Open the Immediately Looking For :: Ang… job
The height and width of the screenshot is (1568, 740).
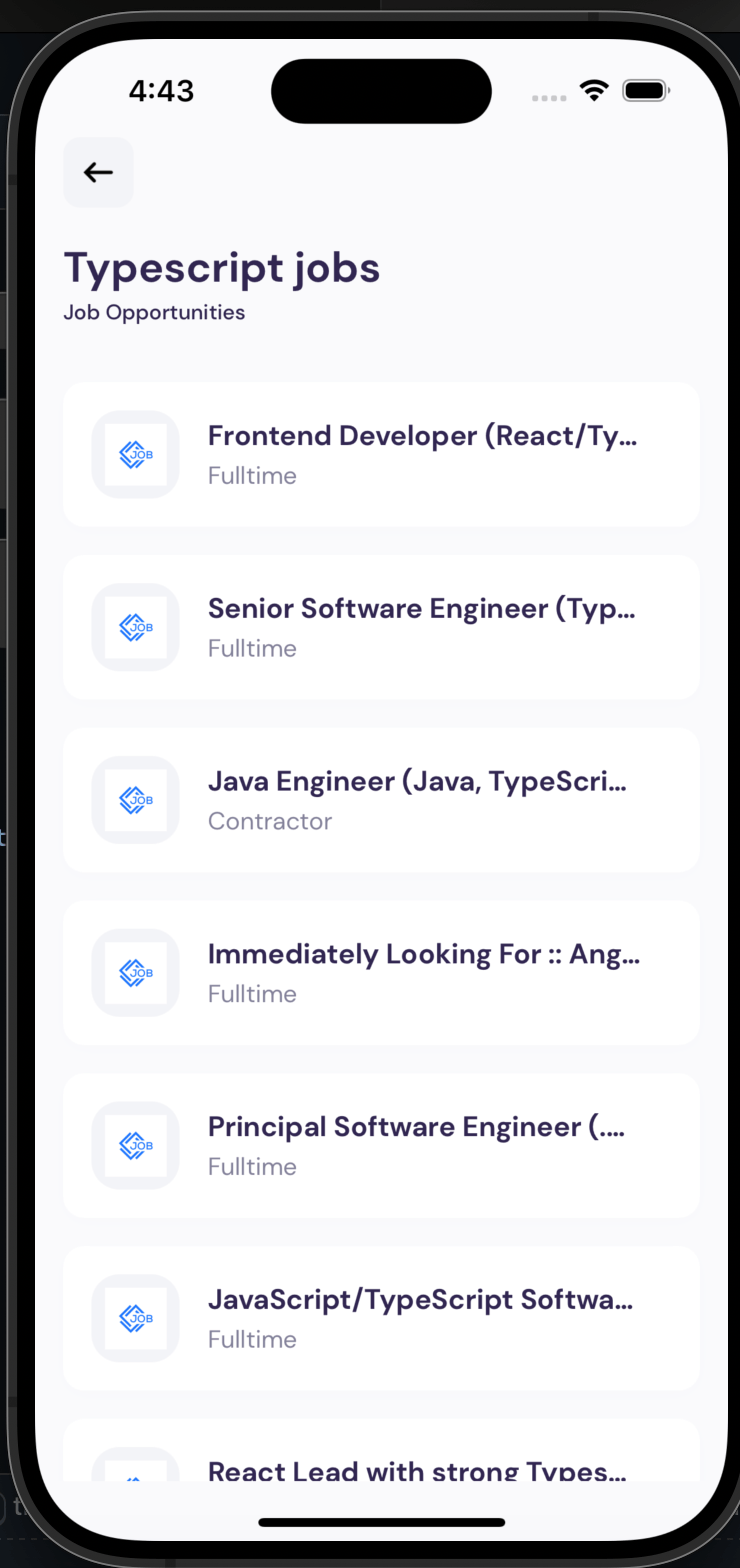click(381, 973)
